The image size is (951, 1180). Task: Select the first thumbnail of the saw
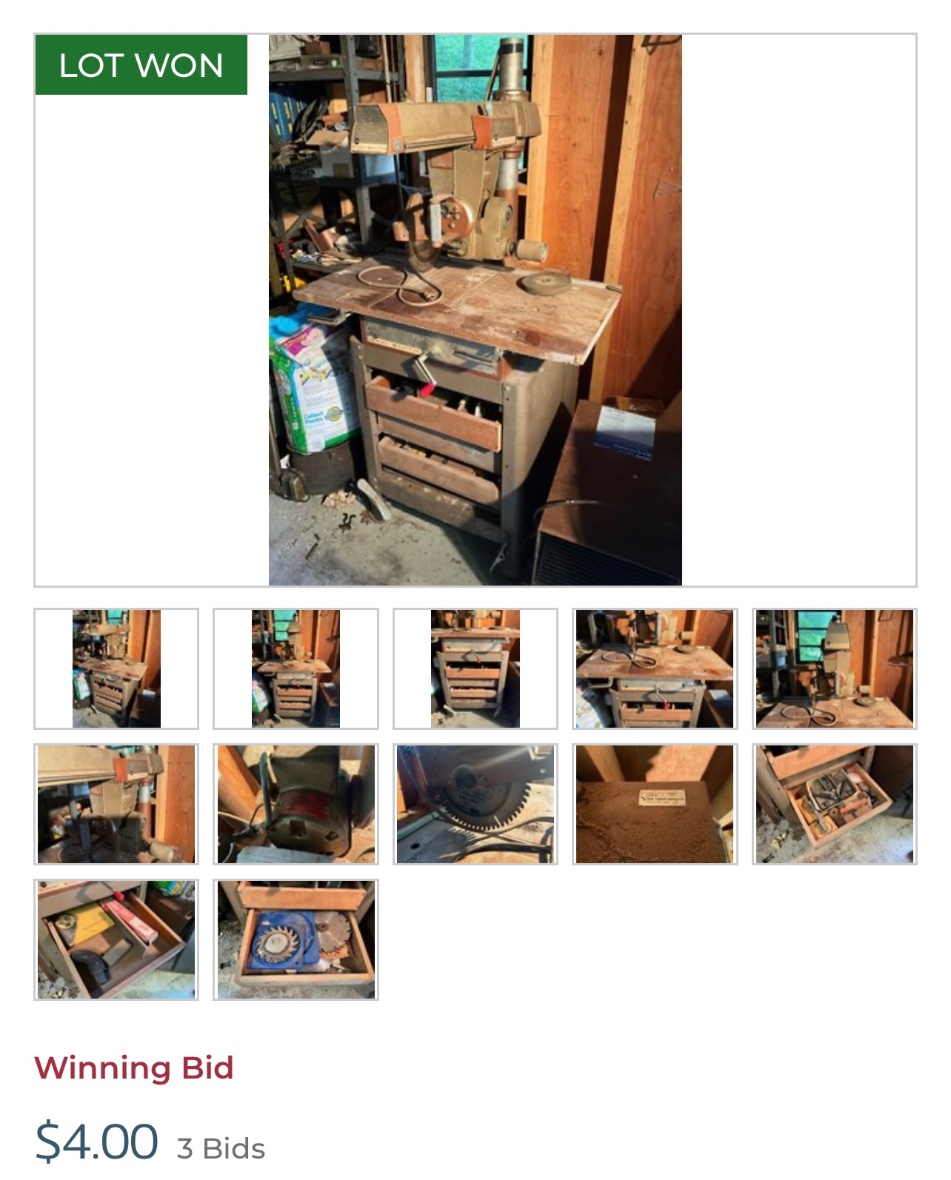116,668
